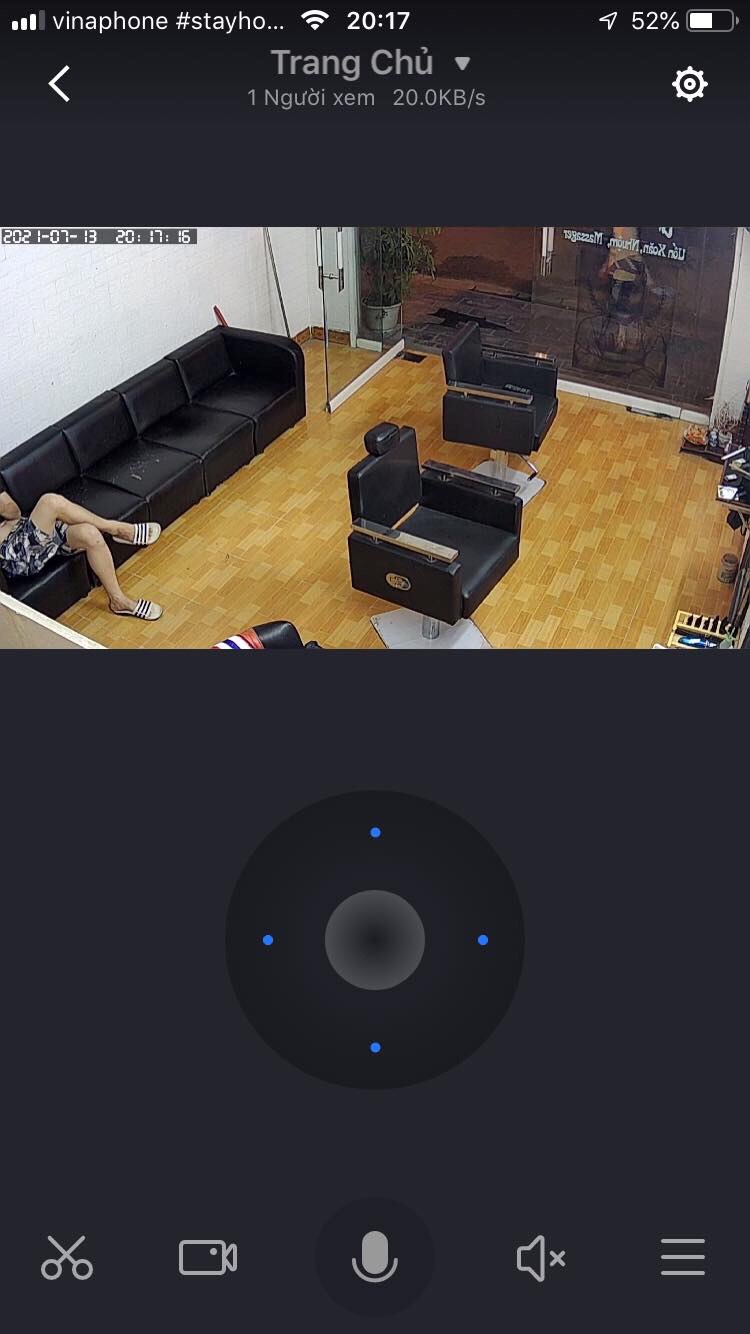Go back with the top-left arrow
This screenshot has width=750, height=1334.
pyautogui.click(x=60, y=84)
